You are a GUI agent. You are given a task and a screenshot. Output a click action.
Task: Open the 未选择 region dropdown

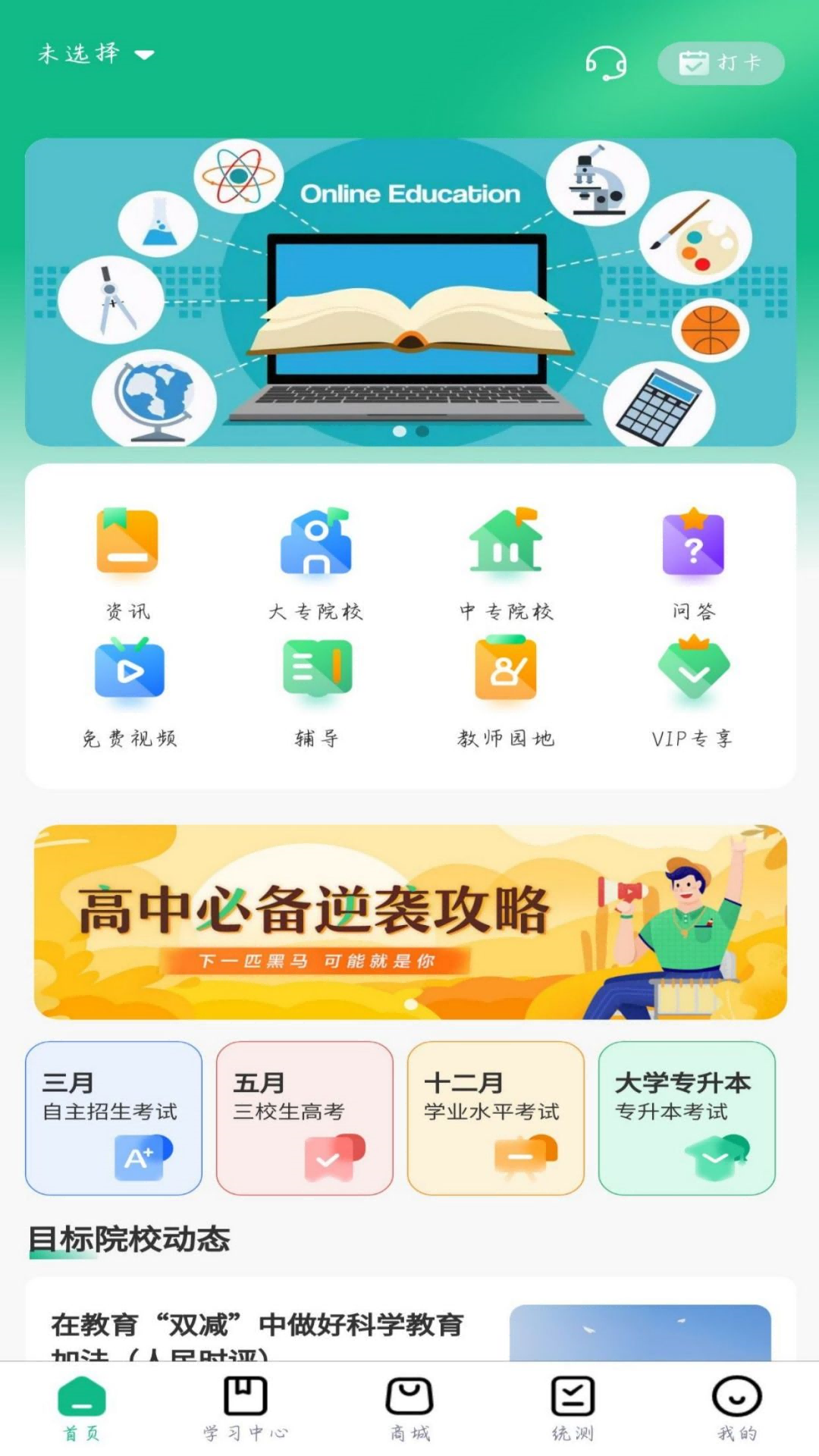[96, 54]
